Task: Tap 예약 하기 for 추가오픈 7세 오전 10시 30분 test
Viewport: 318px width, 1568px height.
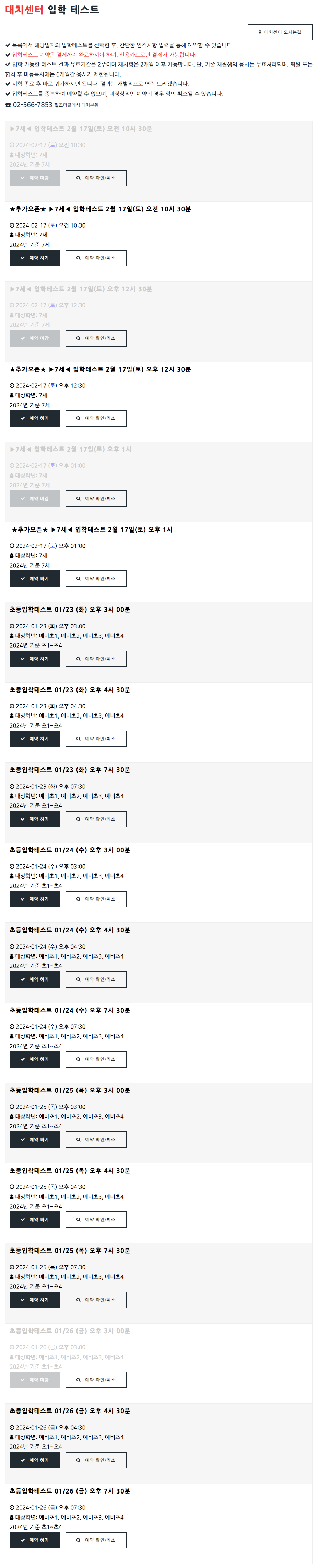Action: pos(35,258)
